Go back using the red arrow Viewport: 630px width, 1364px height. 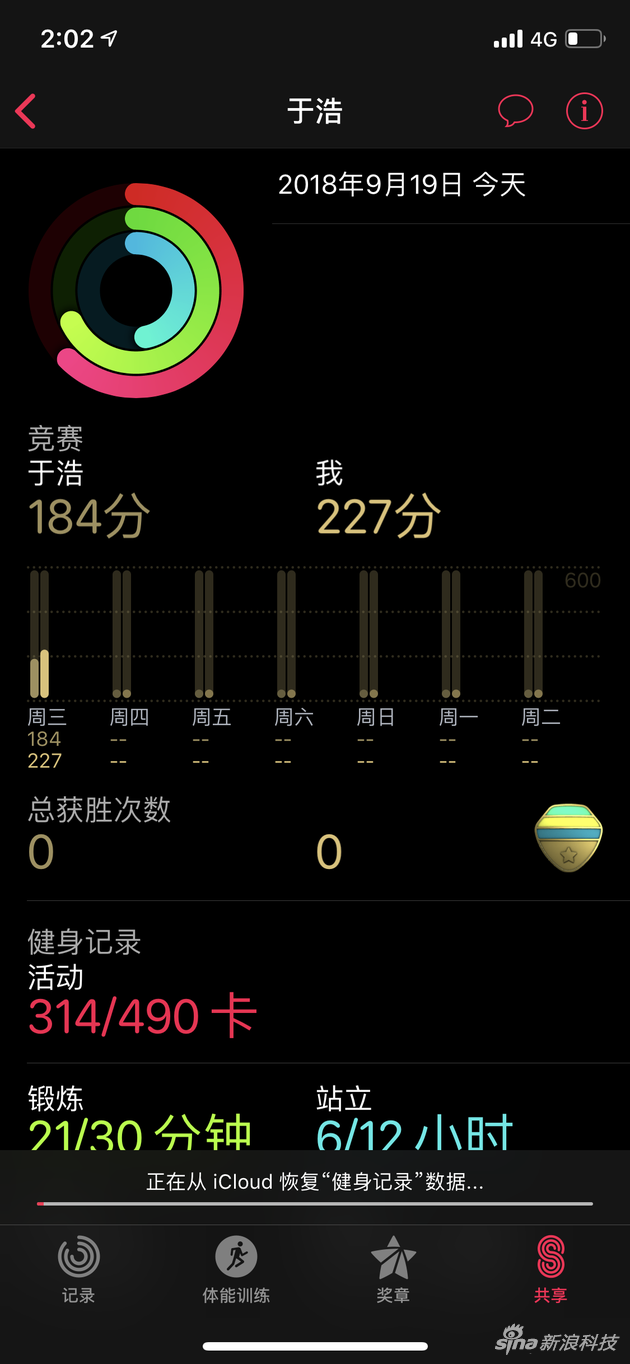pyautogui.click(x=27, y=111)
